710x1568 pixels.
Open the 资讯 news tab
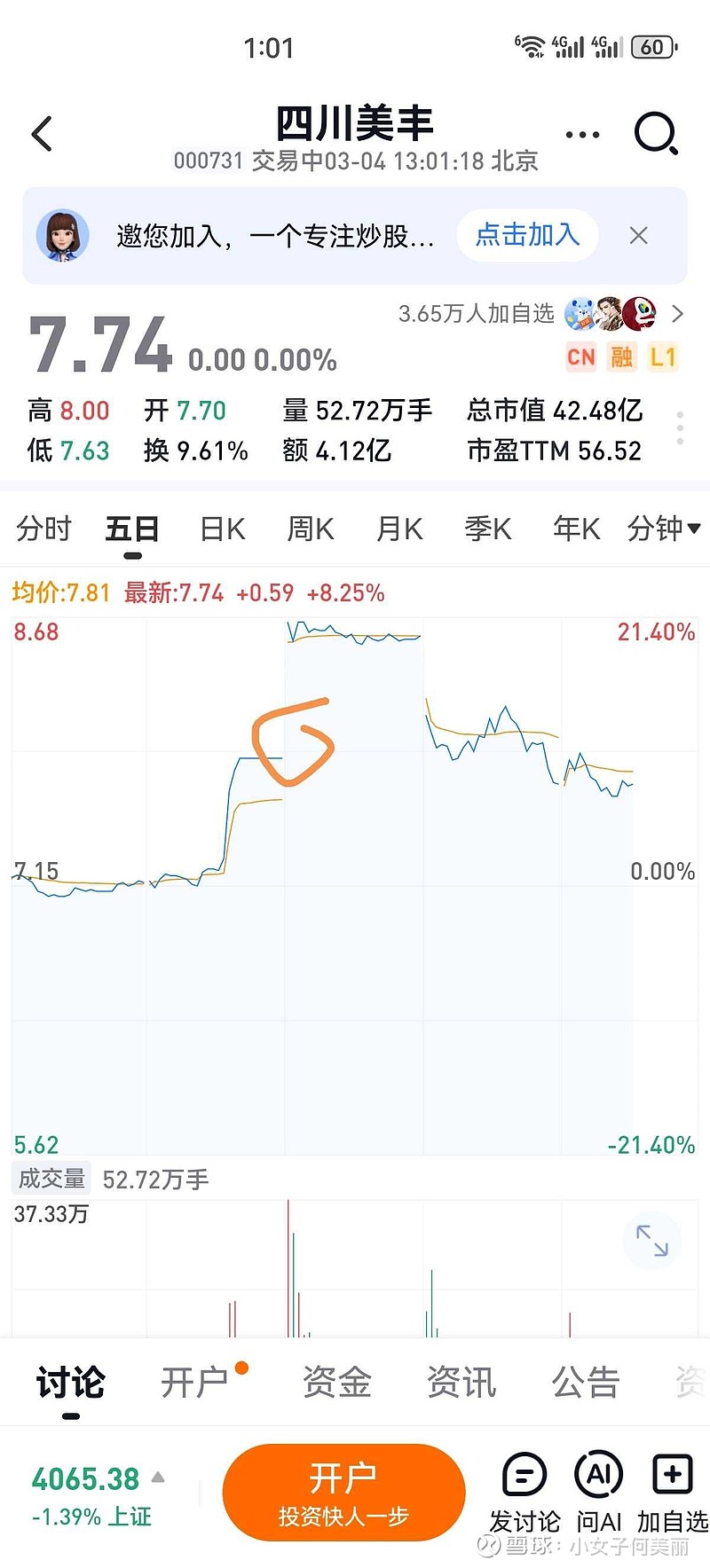pos(461,1383)
